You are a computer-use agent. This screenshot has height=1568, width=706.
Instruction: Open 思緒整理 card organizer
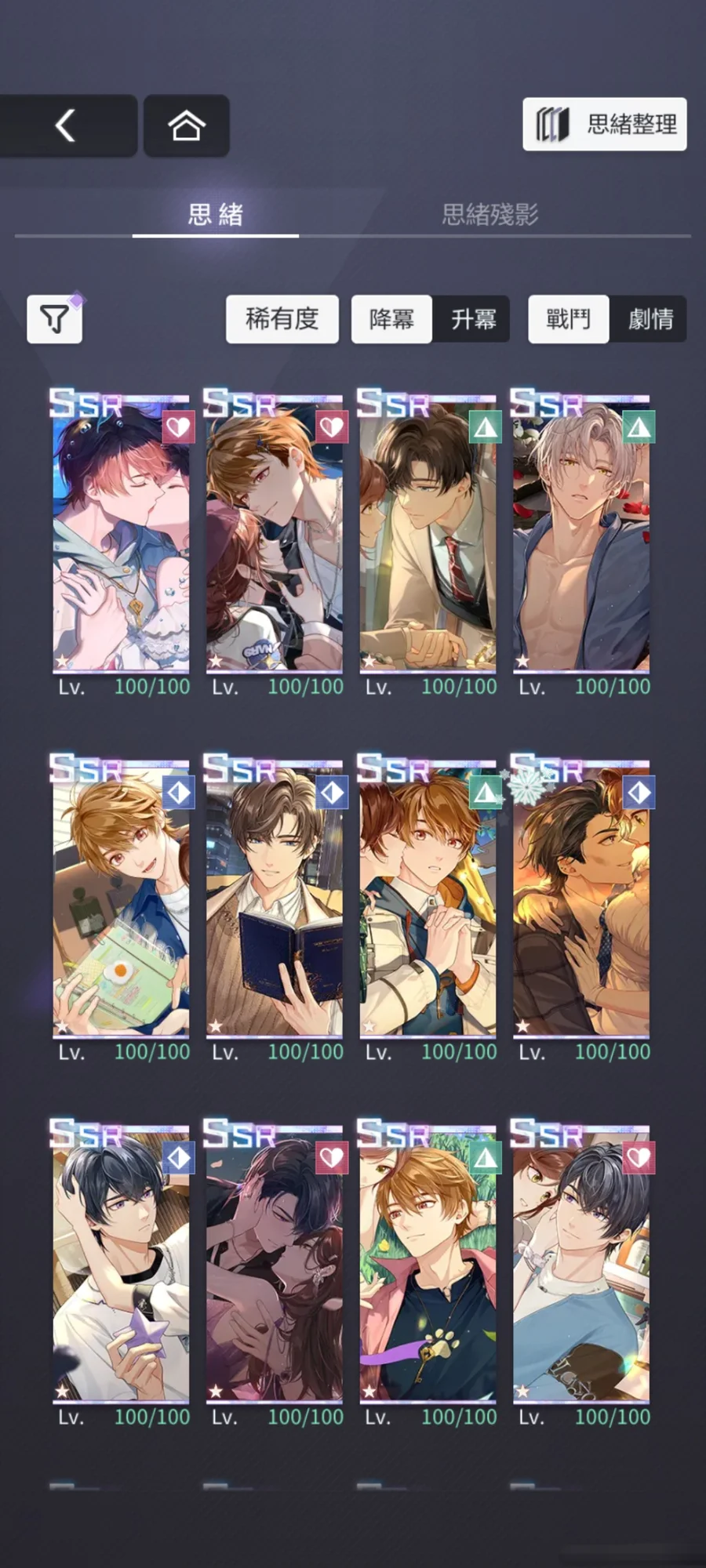pos(604,124)
